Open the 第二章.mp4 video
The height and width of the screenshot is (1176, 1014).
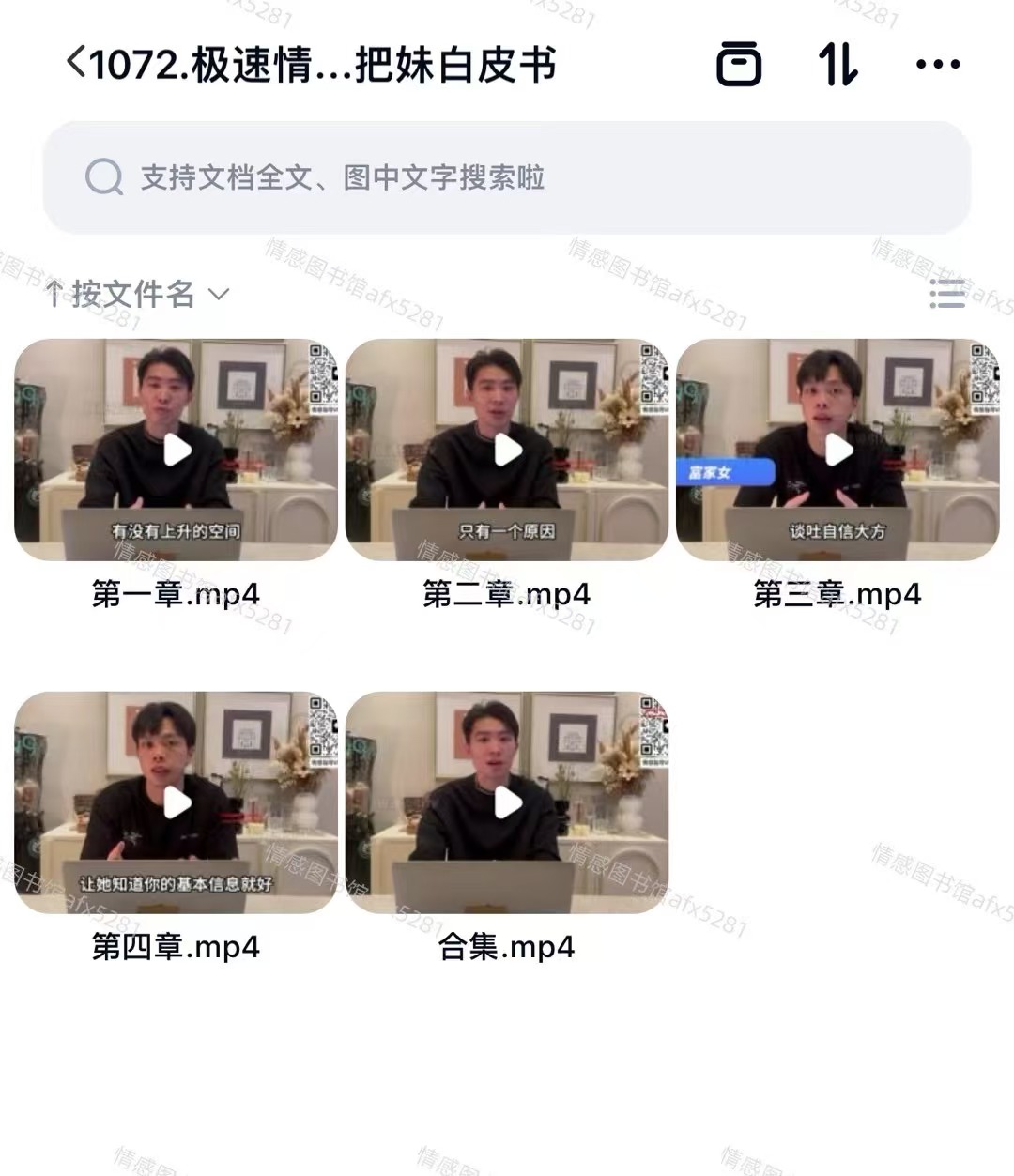507,451
